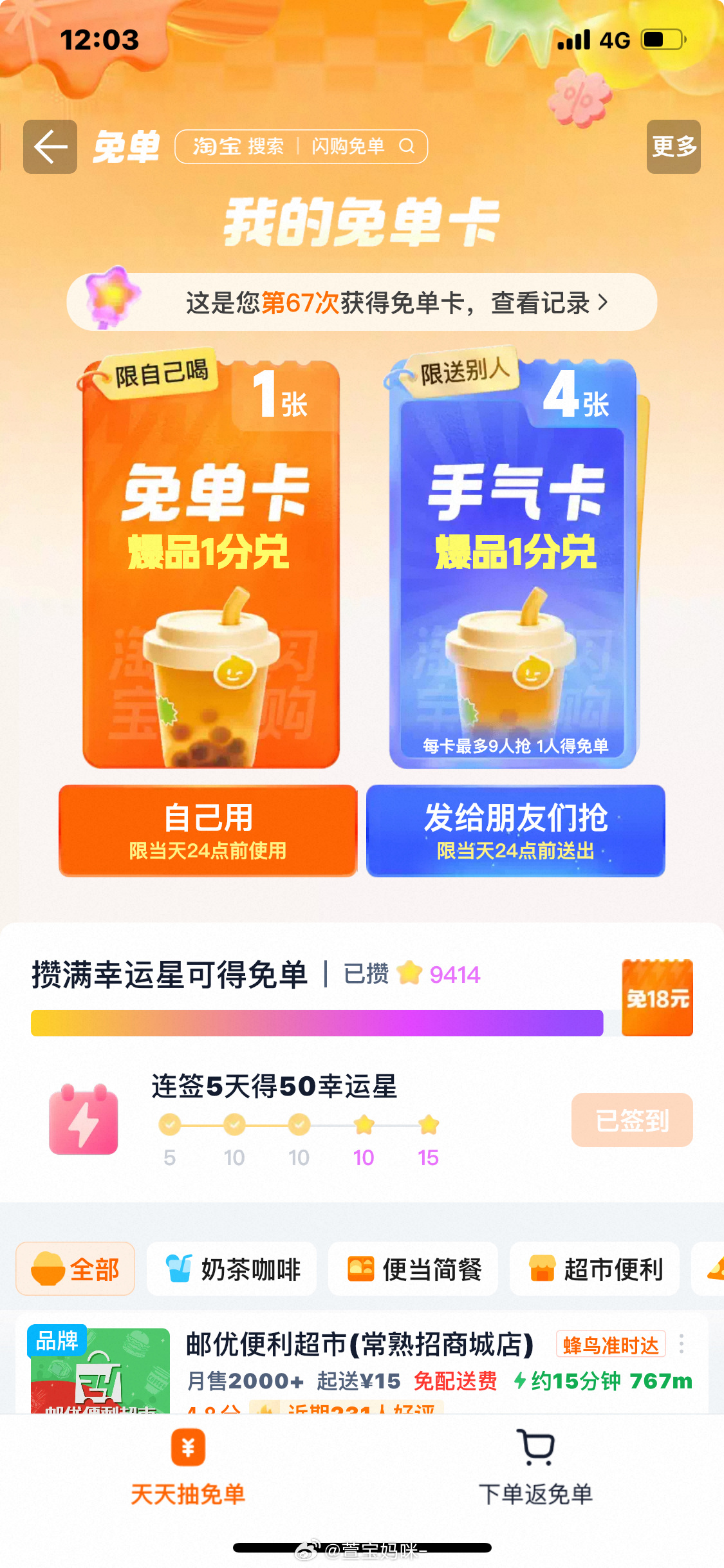The height and width of the screenshot is (1568, 724).
Task: Tap the 免18元 reward coupon
Action: [657, 998]
